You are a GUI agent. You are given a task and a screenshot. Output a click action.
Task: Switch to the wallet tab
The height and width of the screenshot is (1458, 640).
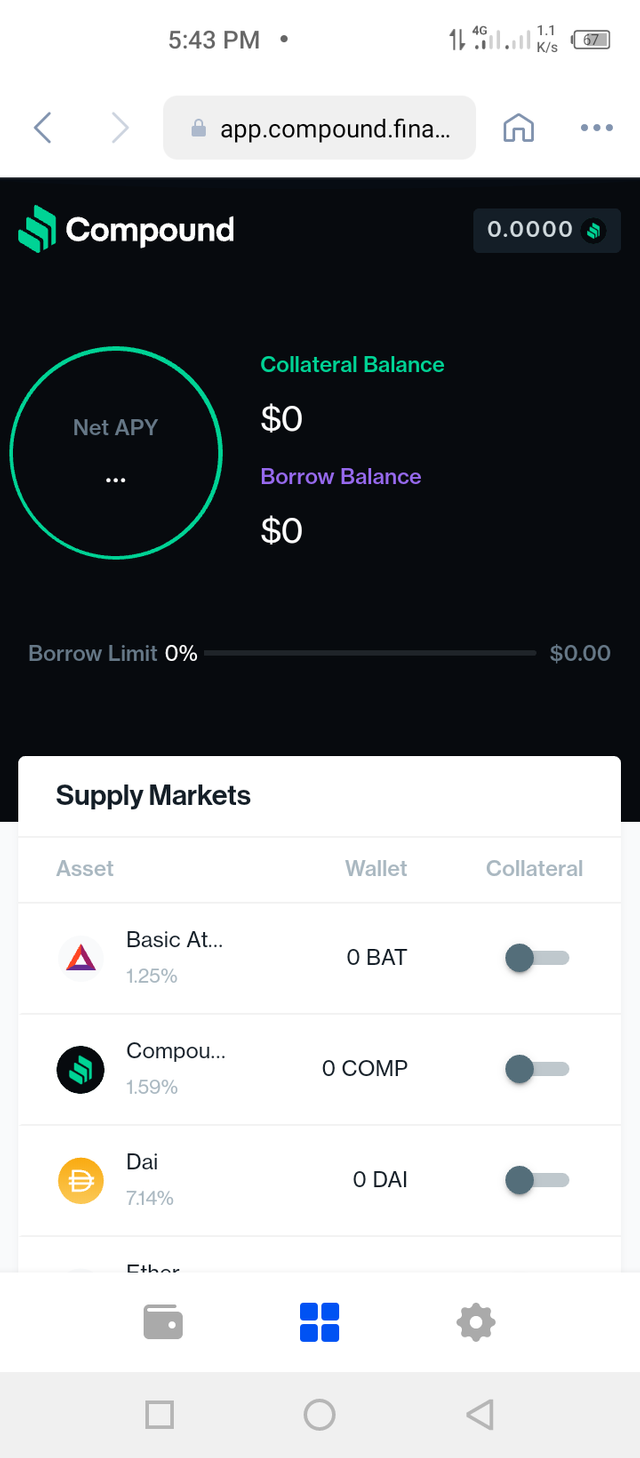tap(163, 1322)
